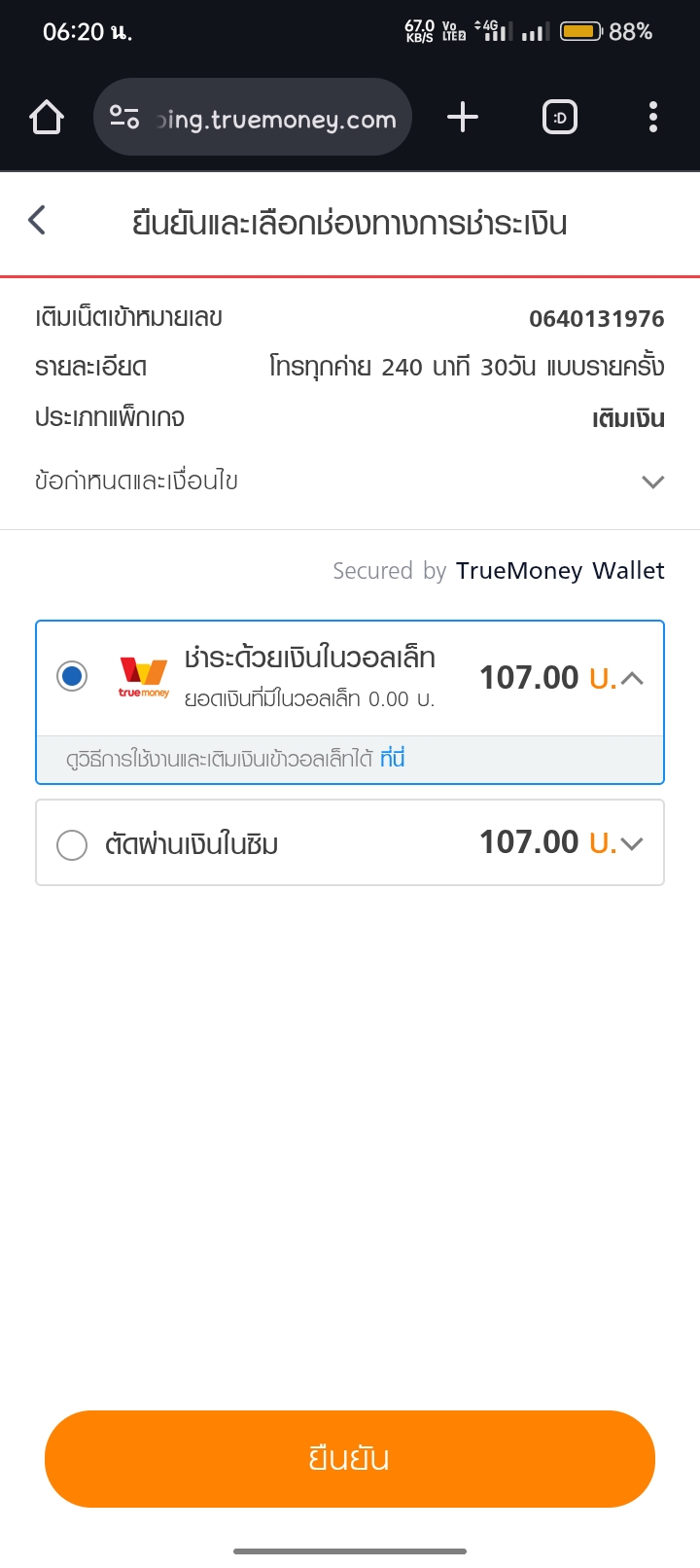Open the ที่นี่ link for wallet top-up instructions

point(393,759)
